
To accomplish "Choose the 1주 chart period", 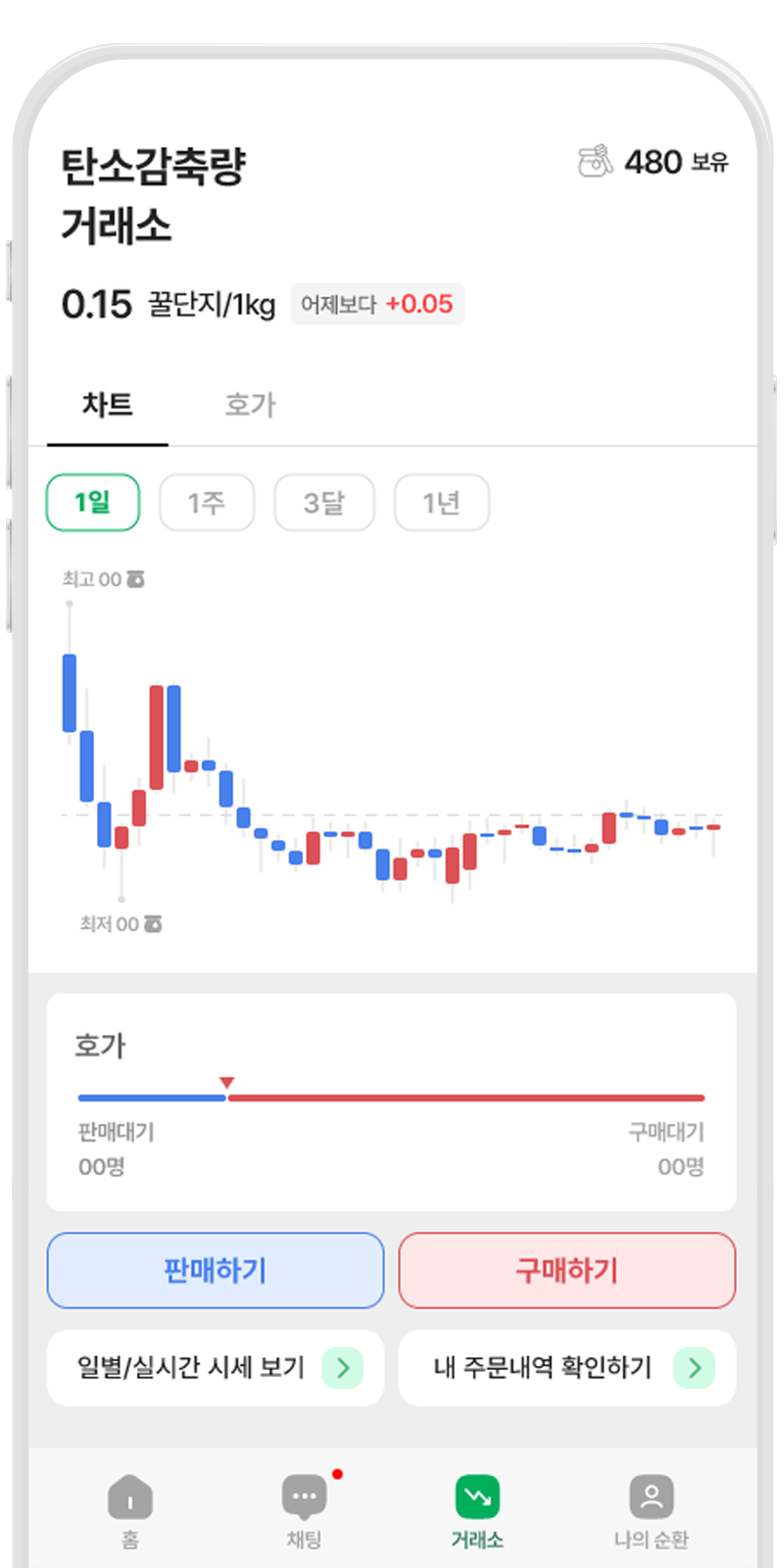I will 207,503.
